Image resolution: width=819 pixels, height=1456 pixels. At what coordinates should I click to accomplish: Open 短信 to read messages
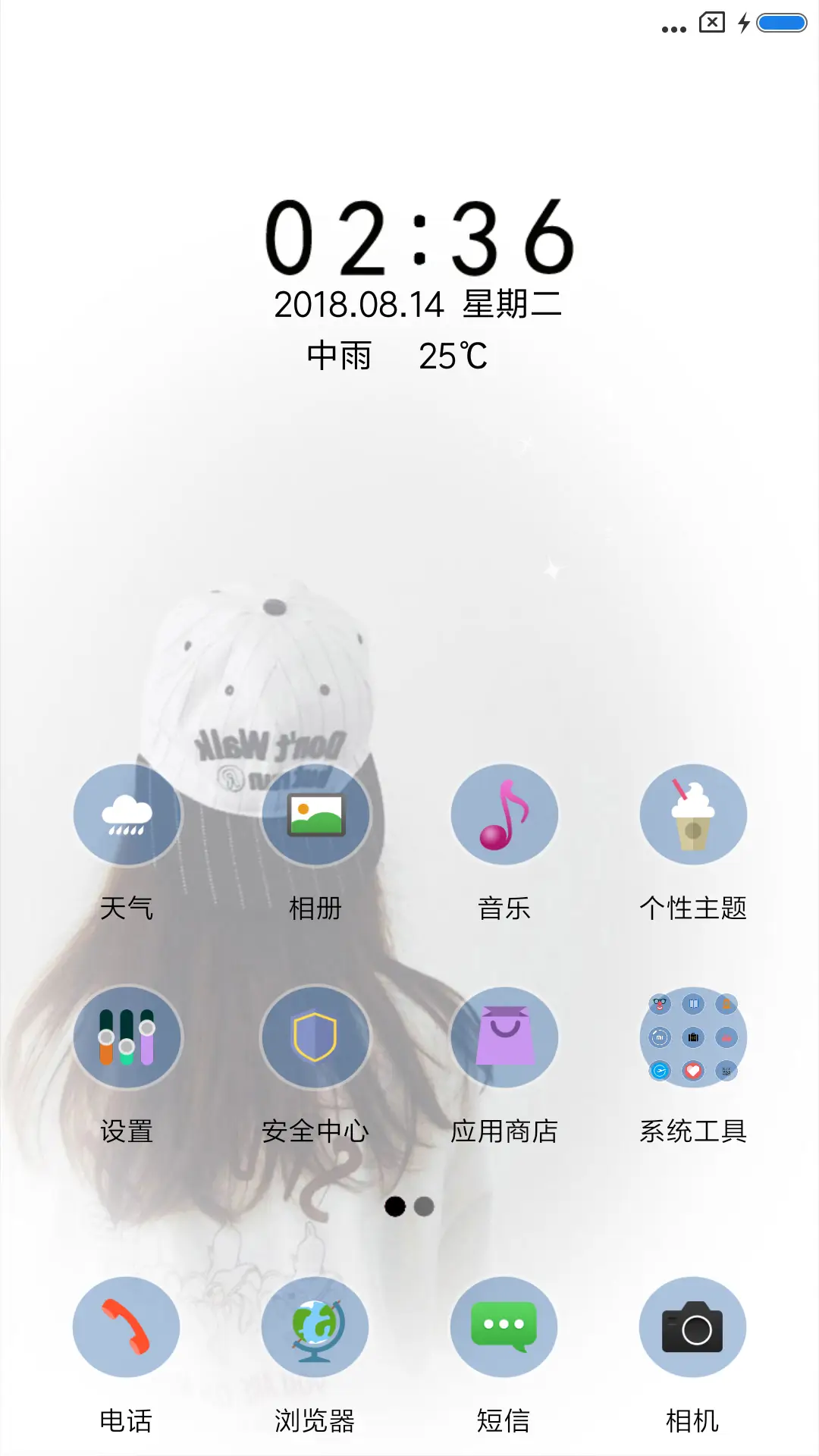pos(505,1326)
